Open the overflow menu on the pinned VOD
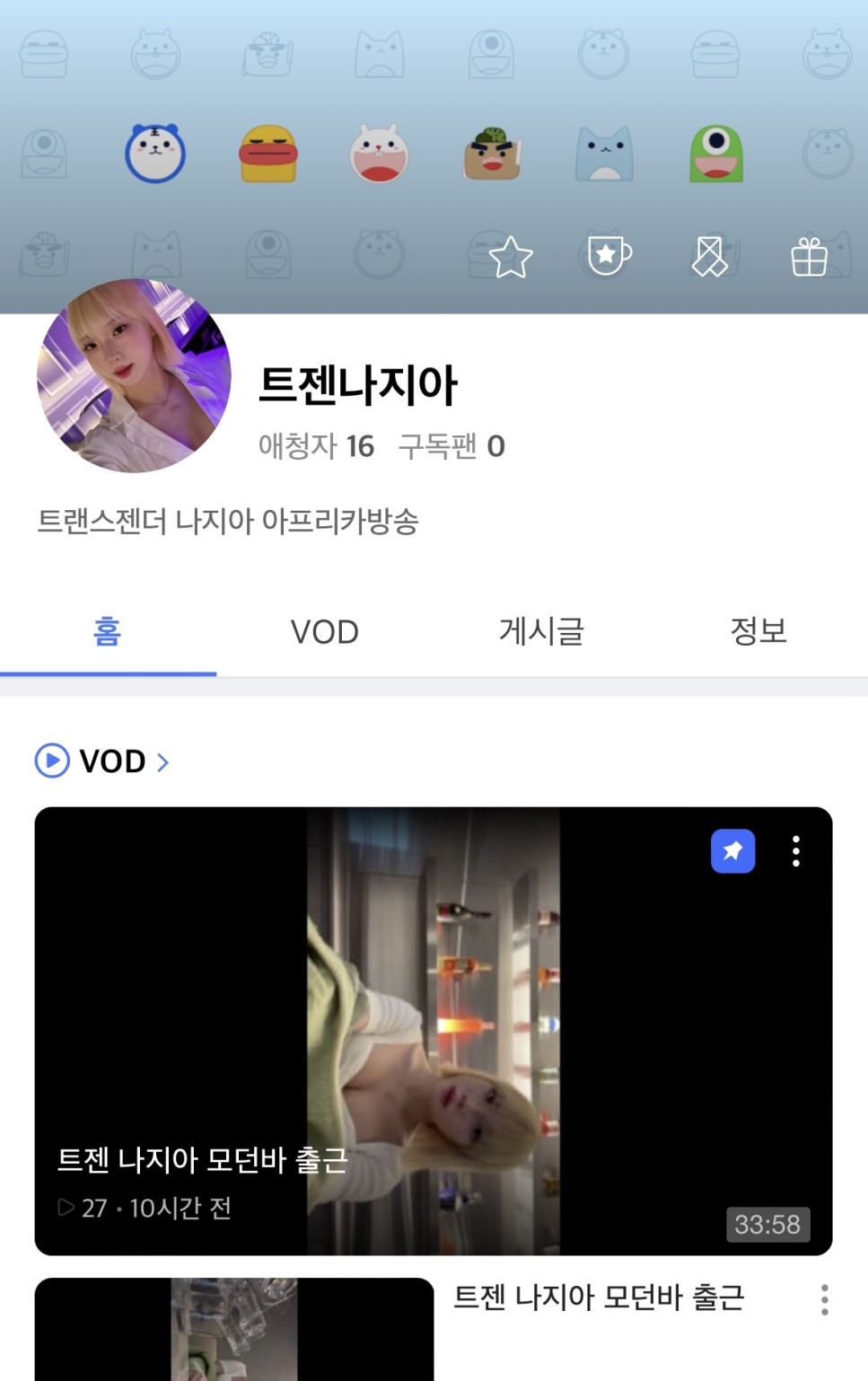Viewport: 868px width, 1381px height. [x=796, y=851]
